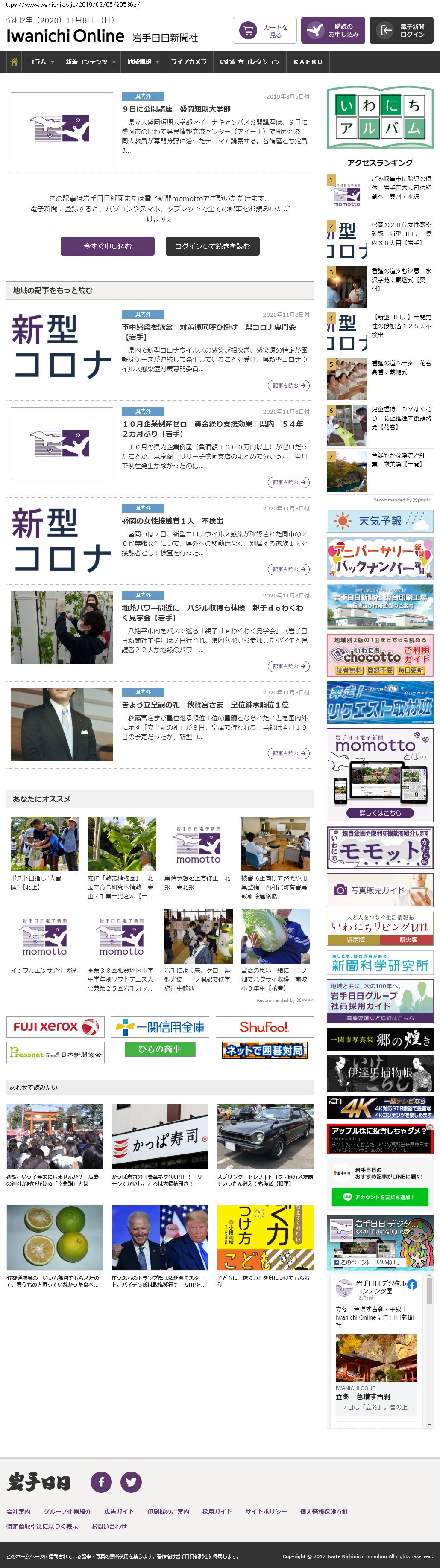
Task: Open the お問い合わせ footer link
Action: point(109,1526)
